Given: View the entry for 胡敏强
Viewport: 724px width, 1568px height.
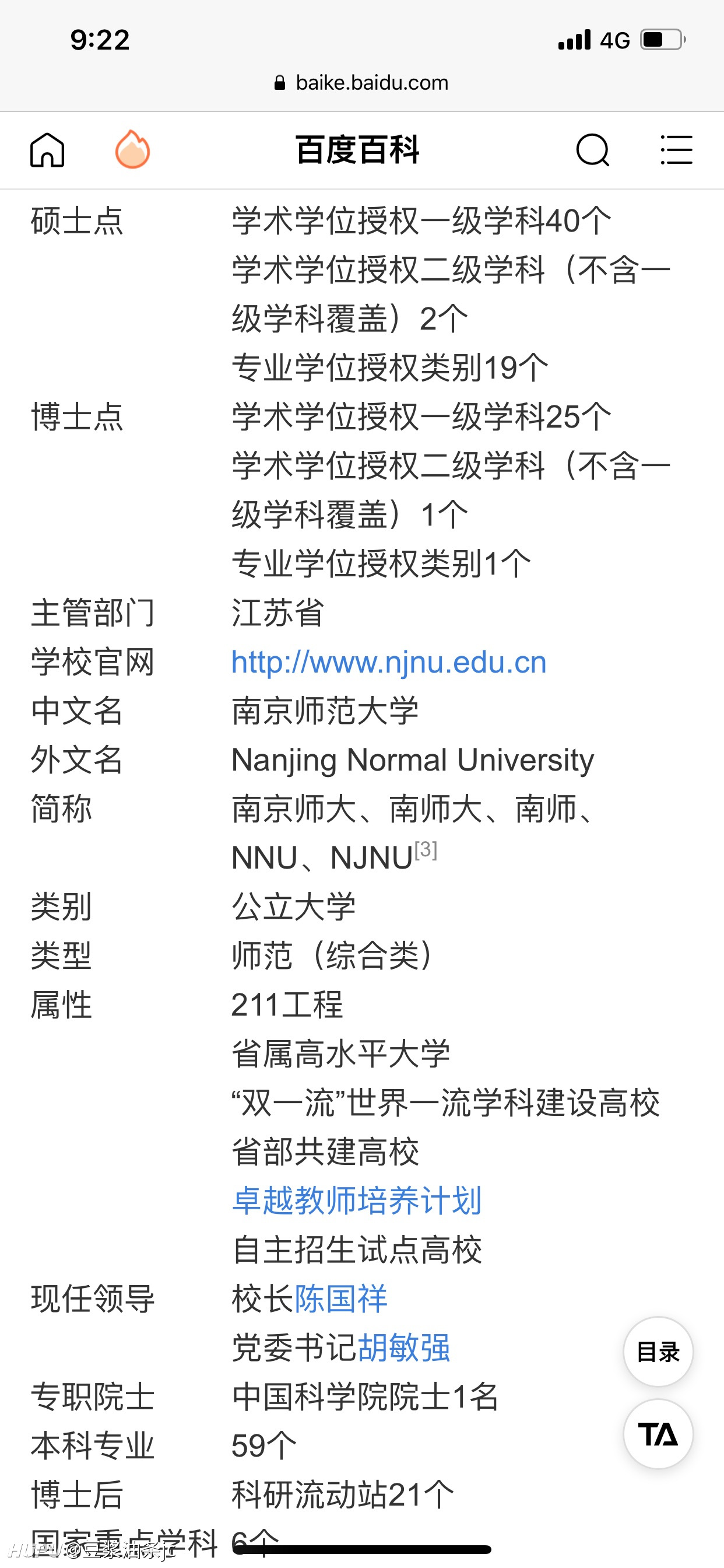Looking at the screenshot, I should (404, 1347).
